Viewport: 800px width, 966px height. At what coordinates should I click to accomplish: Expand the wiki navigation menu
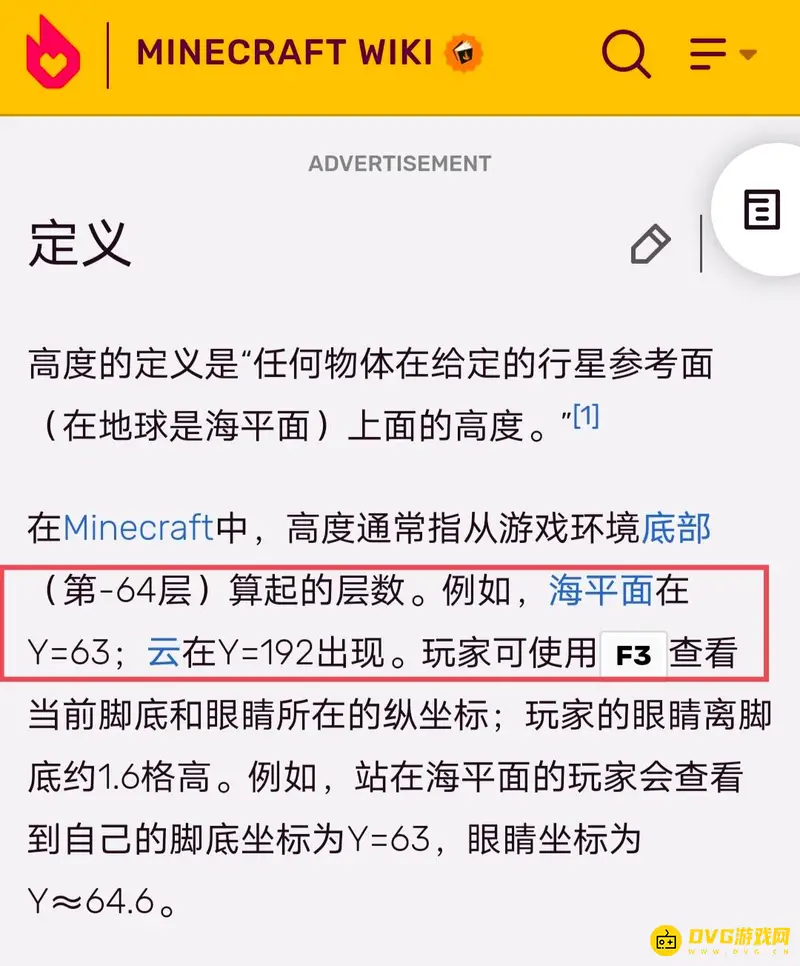(722, 54)
